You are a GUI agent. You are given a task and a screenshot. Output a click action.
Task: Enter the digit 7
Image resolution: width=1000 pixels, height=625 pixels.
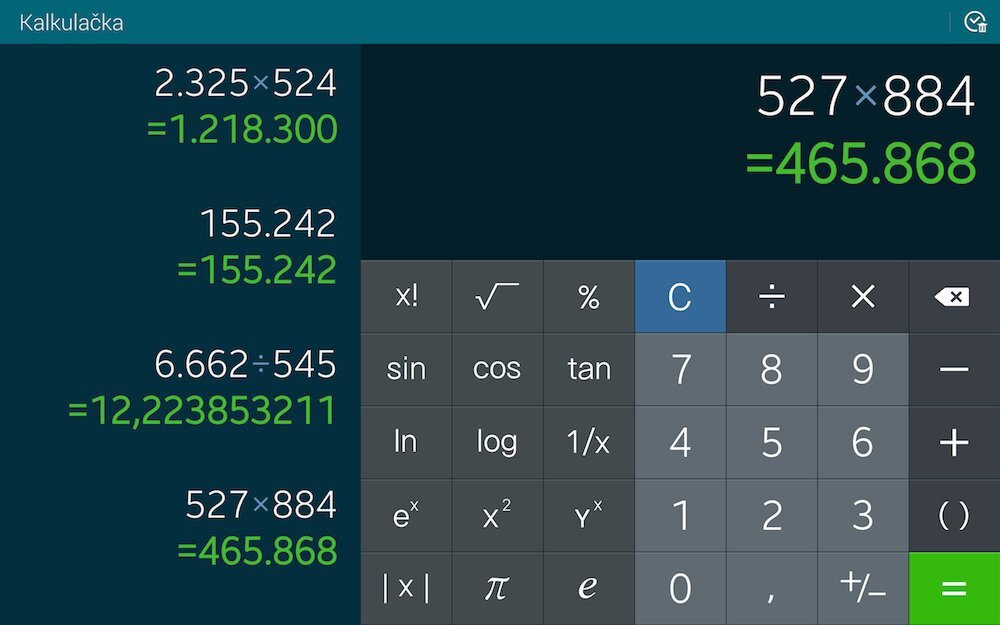(x=680, y=369)
